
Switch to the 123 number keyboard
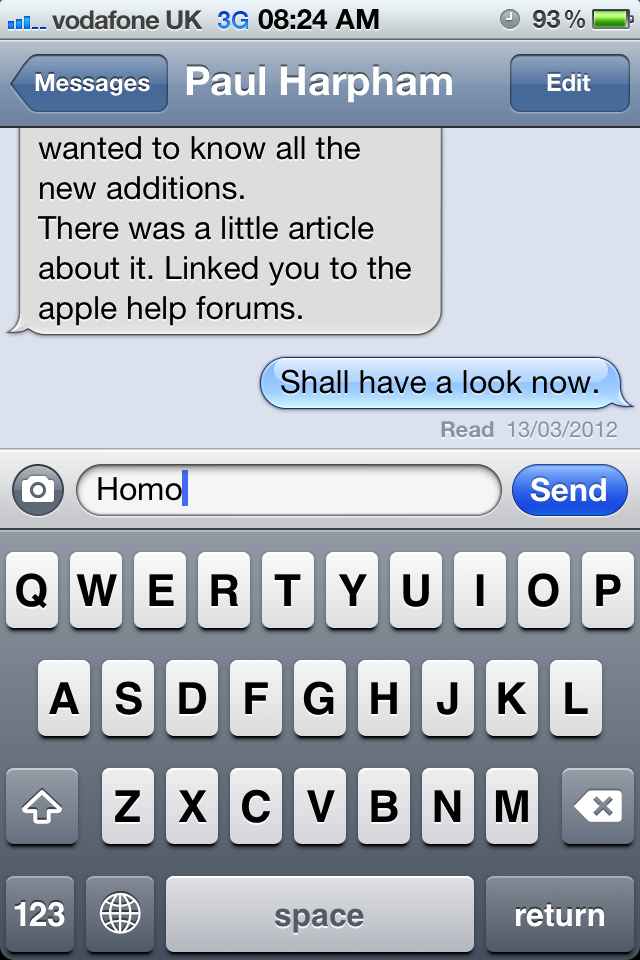40,914
